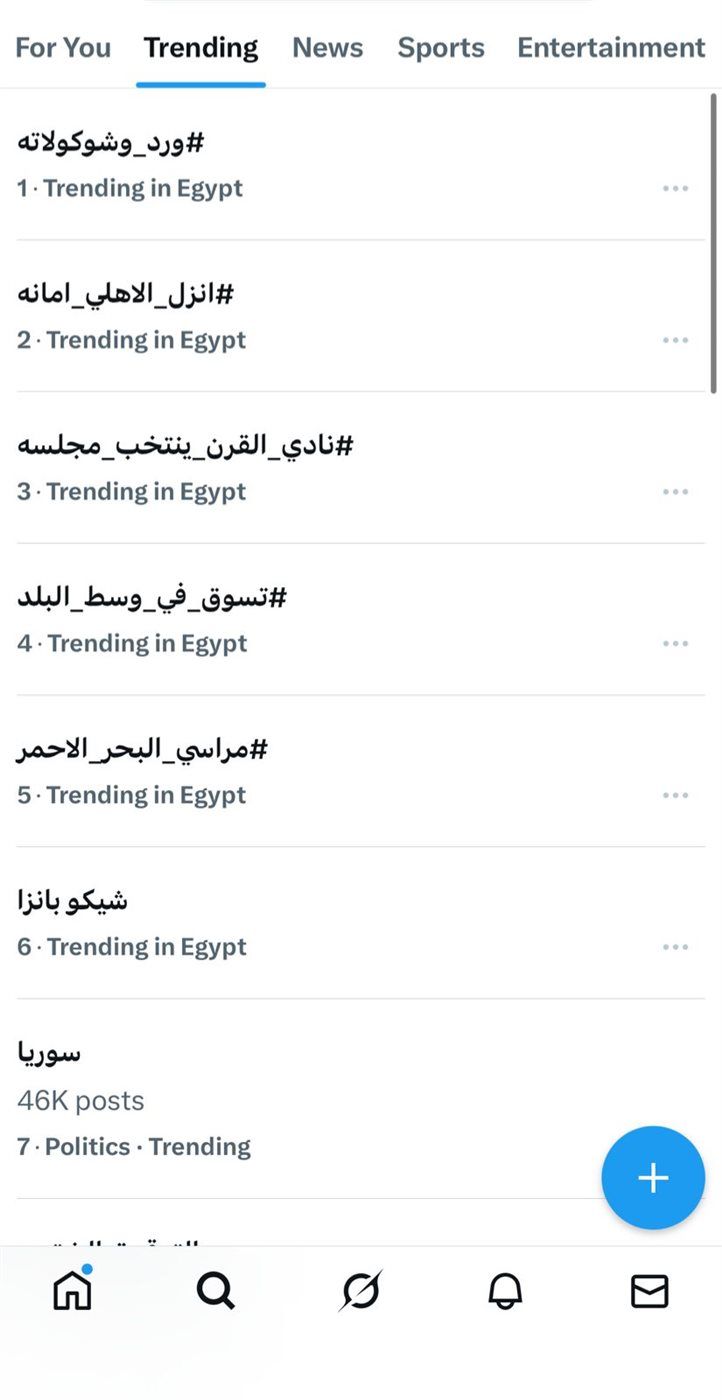View the trending topic شيكو بانزا
Image resolution: width=722 pixels, height=1400 pixels.
tap(73, 901)
